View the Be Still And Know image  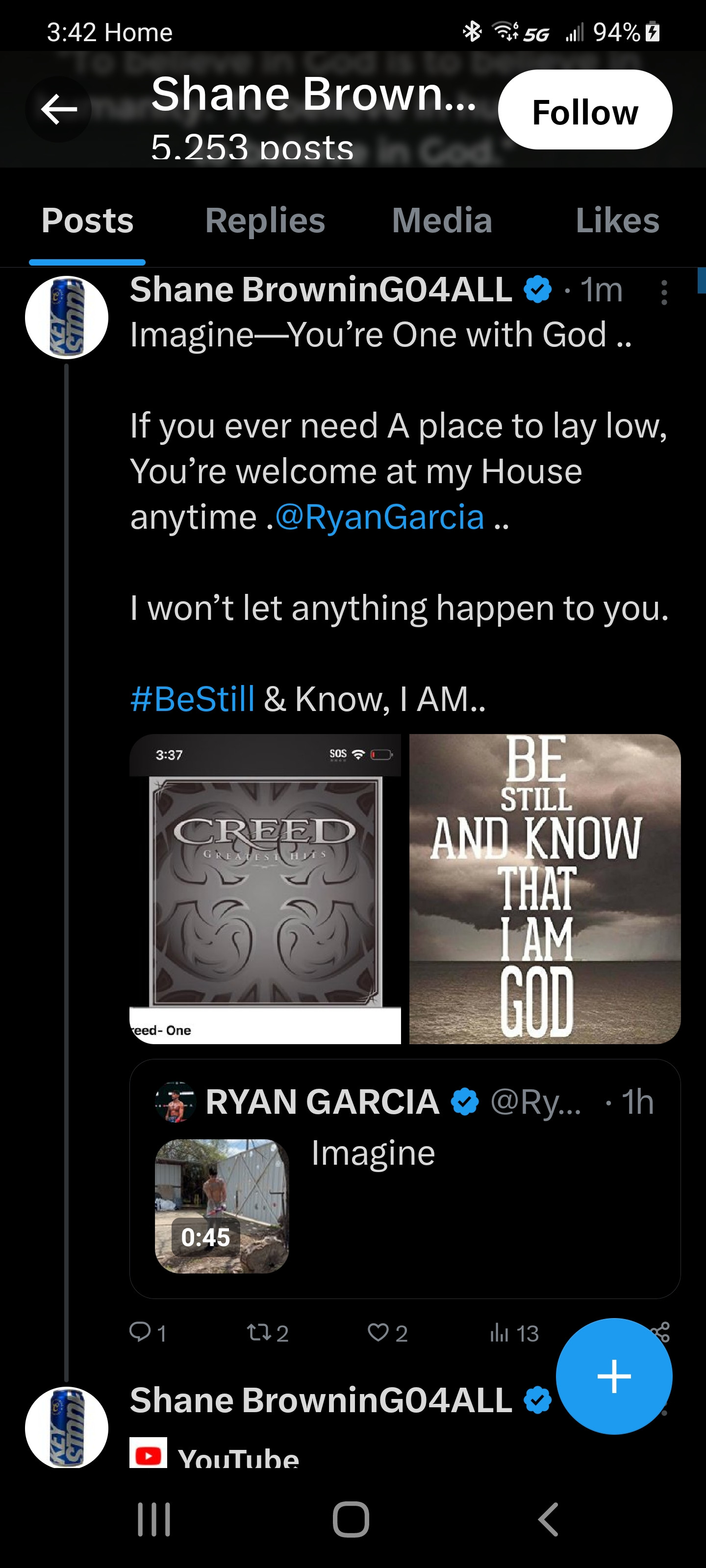coord(545,889)
